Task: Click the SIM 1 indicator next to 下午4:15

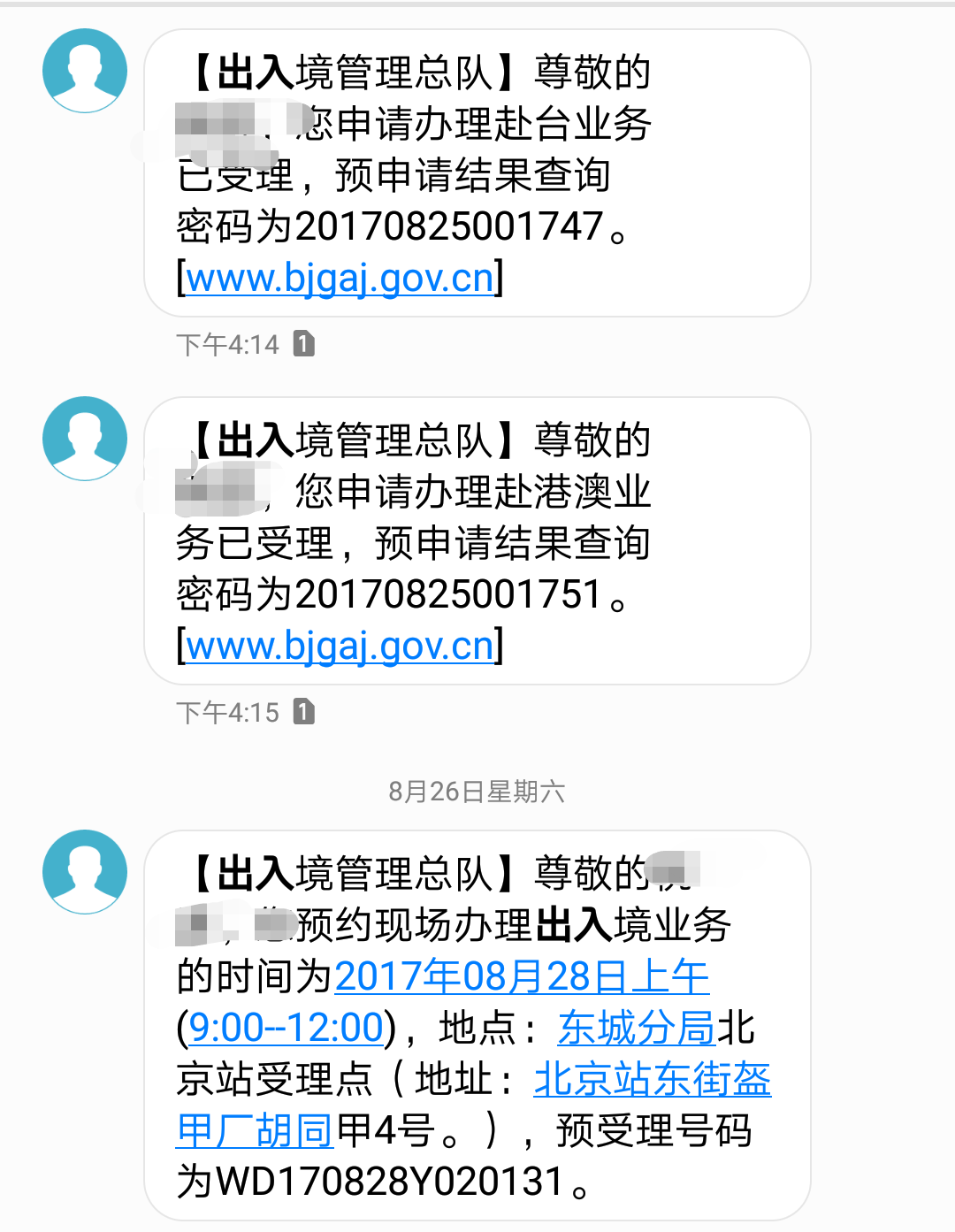Action: pos(304,710)
